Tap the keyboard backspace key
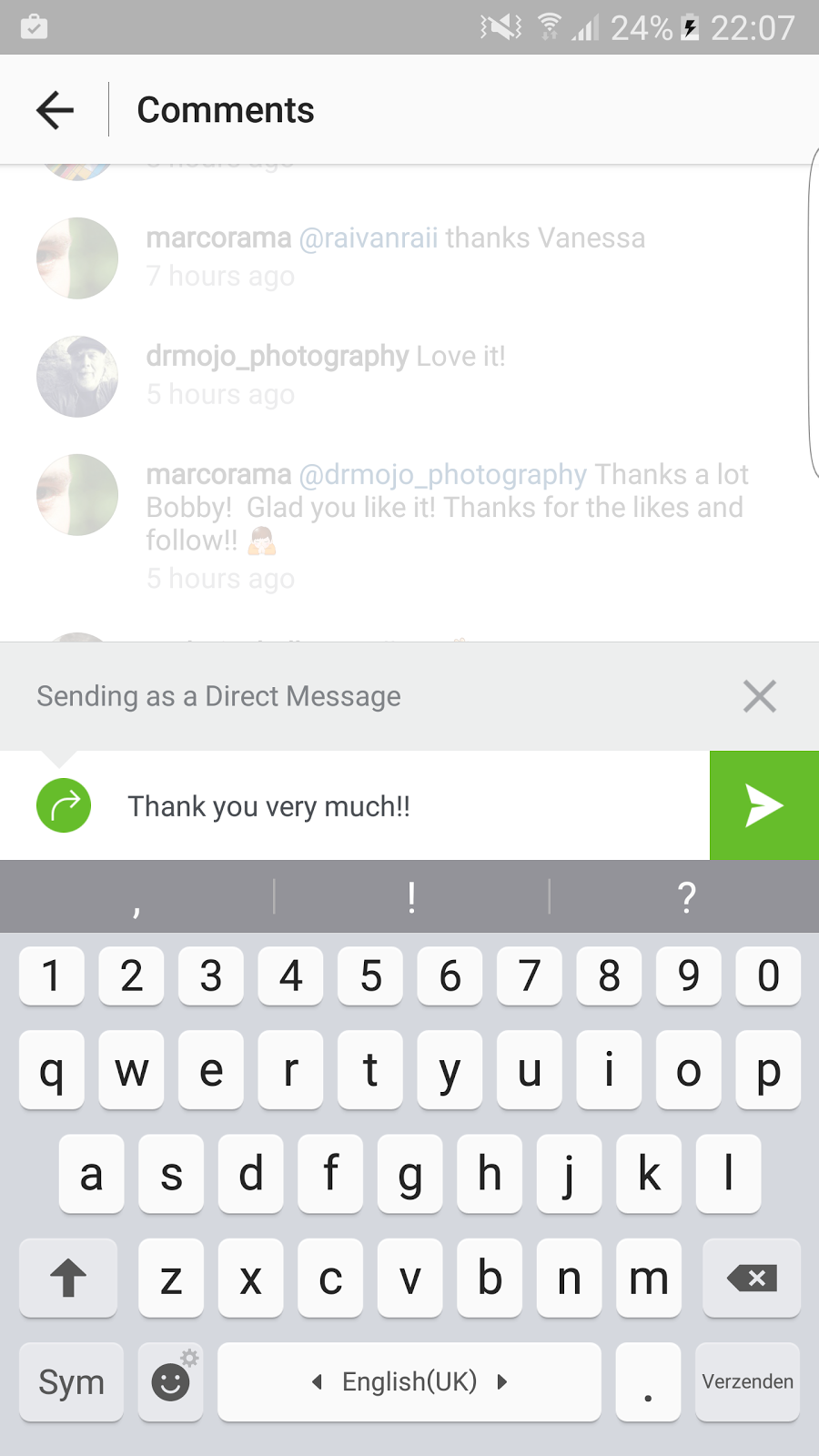 pyautogui.click(x=752, y=1278)
